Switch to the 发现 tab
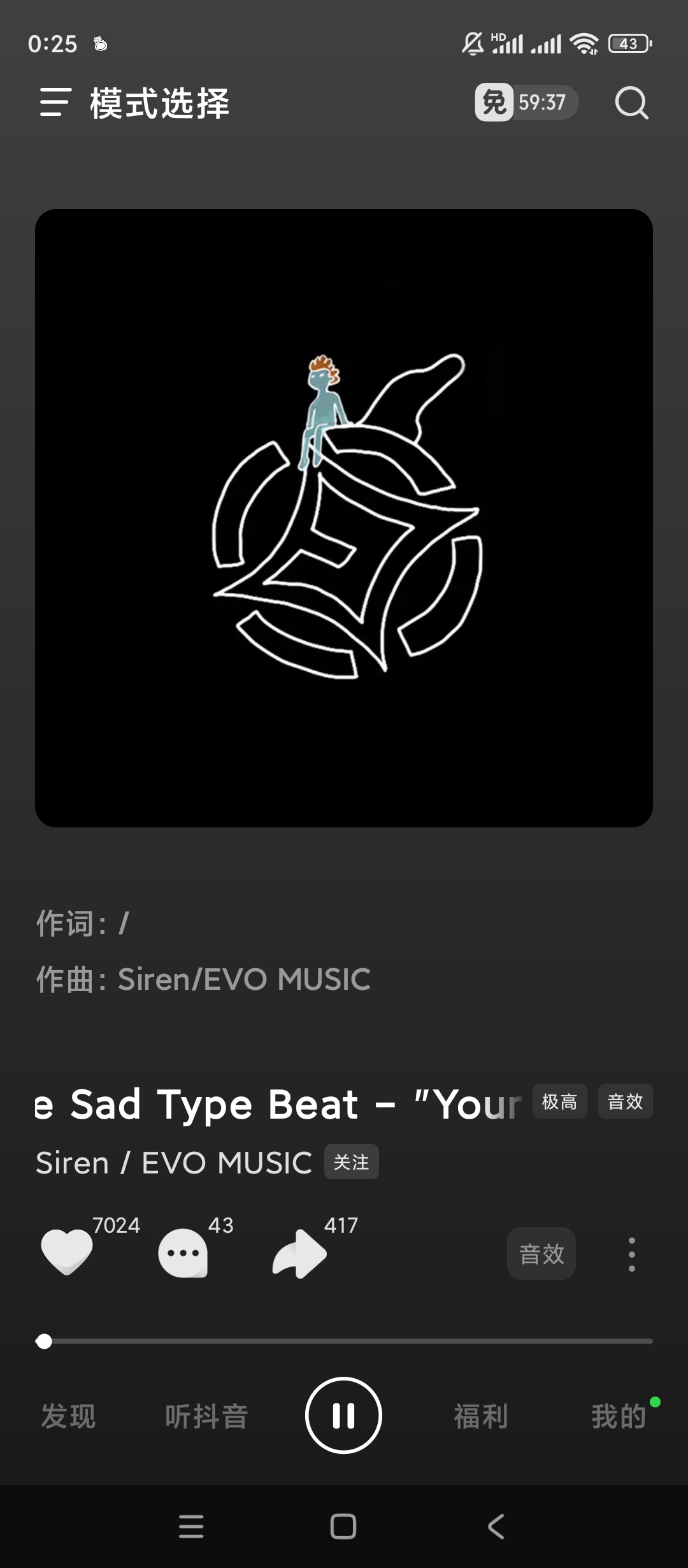Image resolution: width=688 pixels, height=1568 pixels. tap(68, 1416)
